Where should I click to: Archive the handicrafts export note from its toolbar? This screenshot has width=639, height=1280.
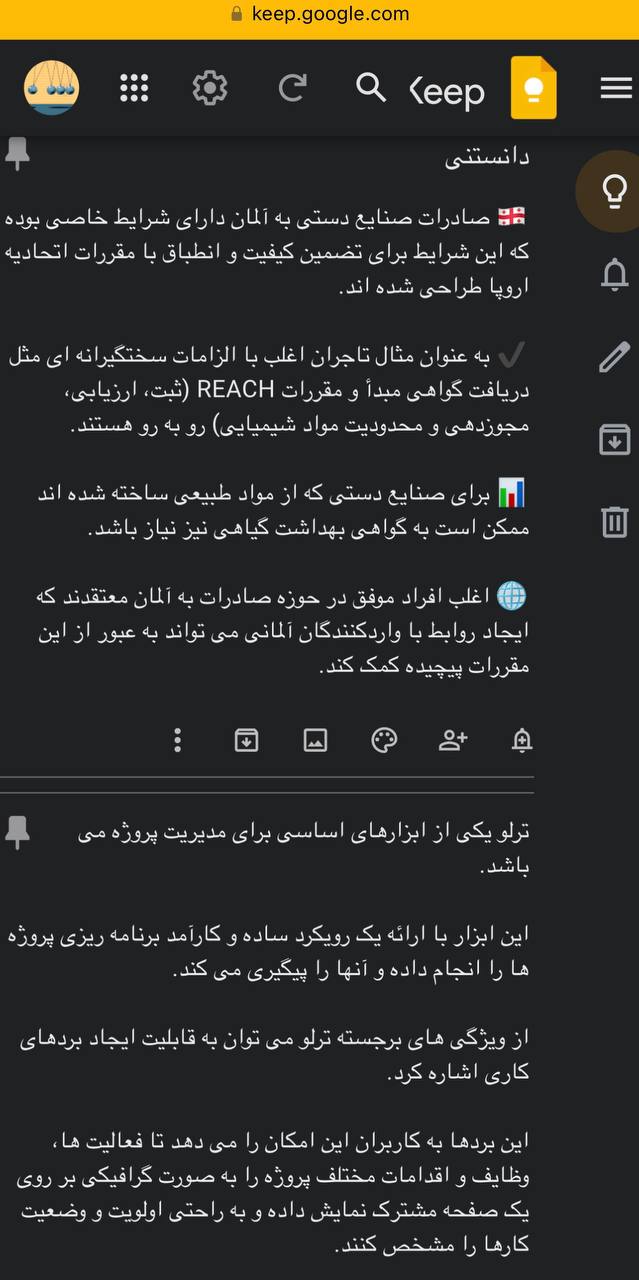coord(246,740)
